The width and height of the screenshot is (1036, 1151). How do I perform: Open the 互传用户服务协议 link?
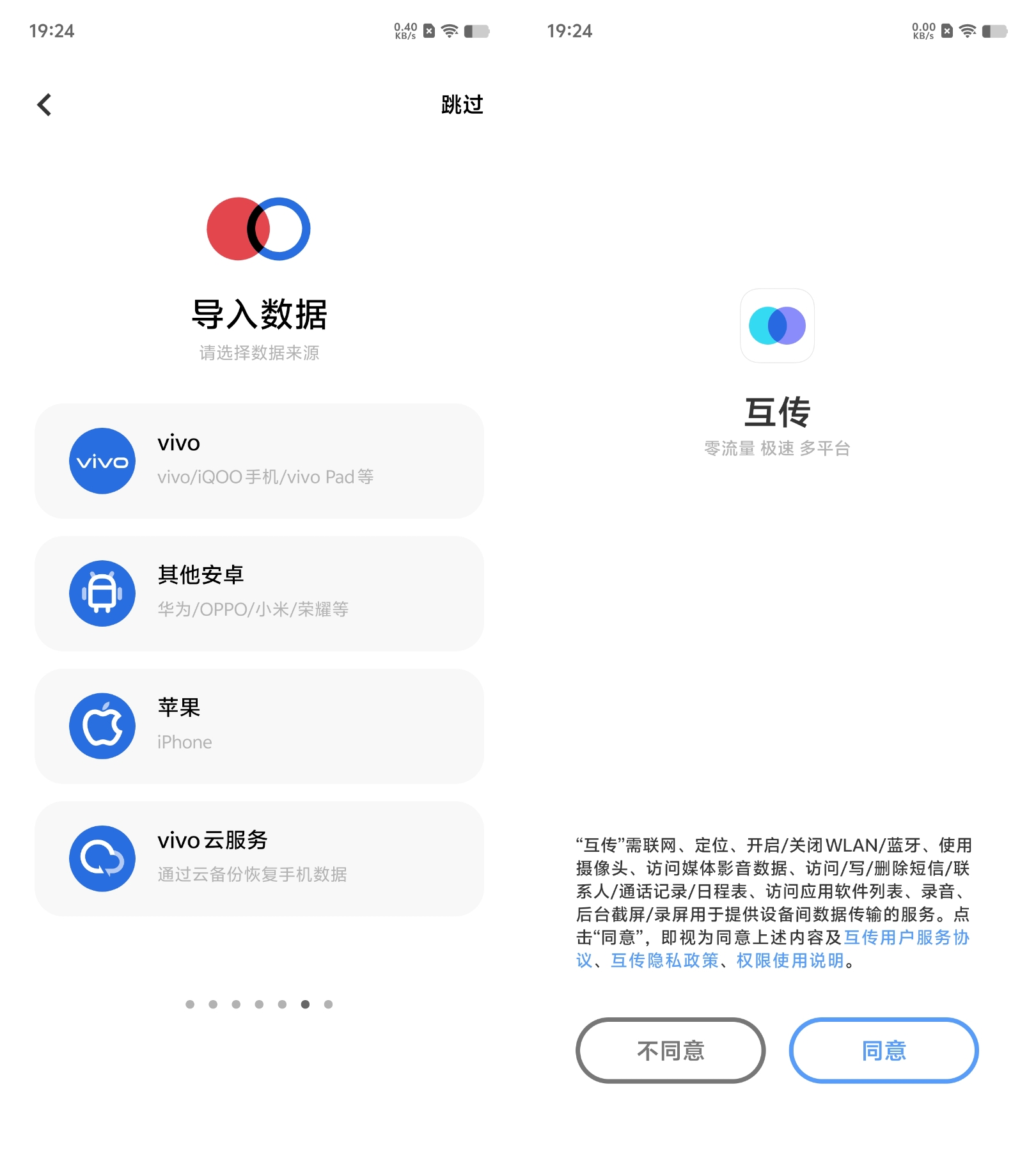coord(906,937)
